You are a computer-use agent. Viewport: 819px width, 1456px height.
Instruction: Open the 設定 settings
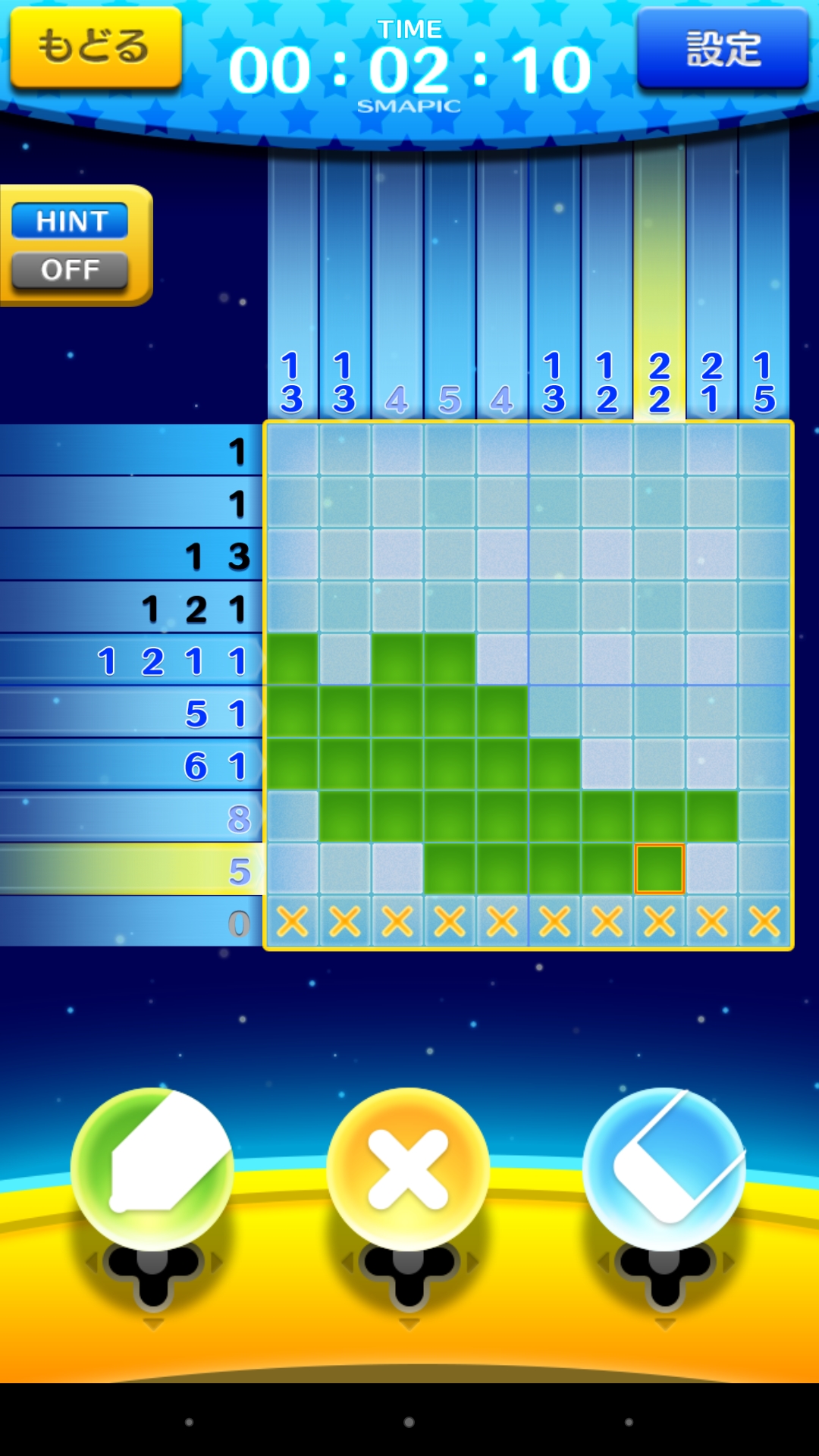[723, 49]
